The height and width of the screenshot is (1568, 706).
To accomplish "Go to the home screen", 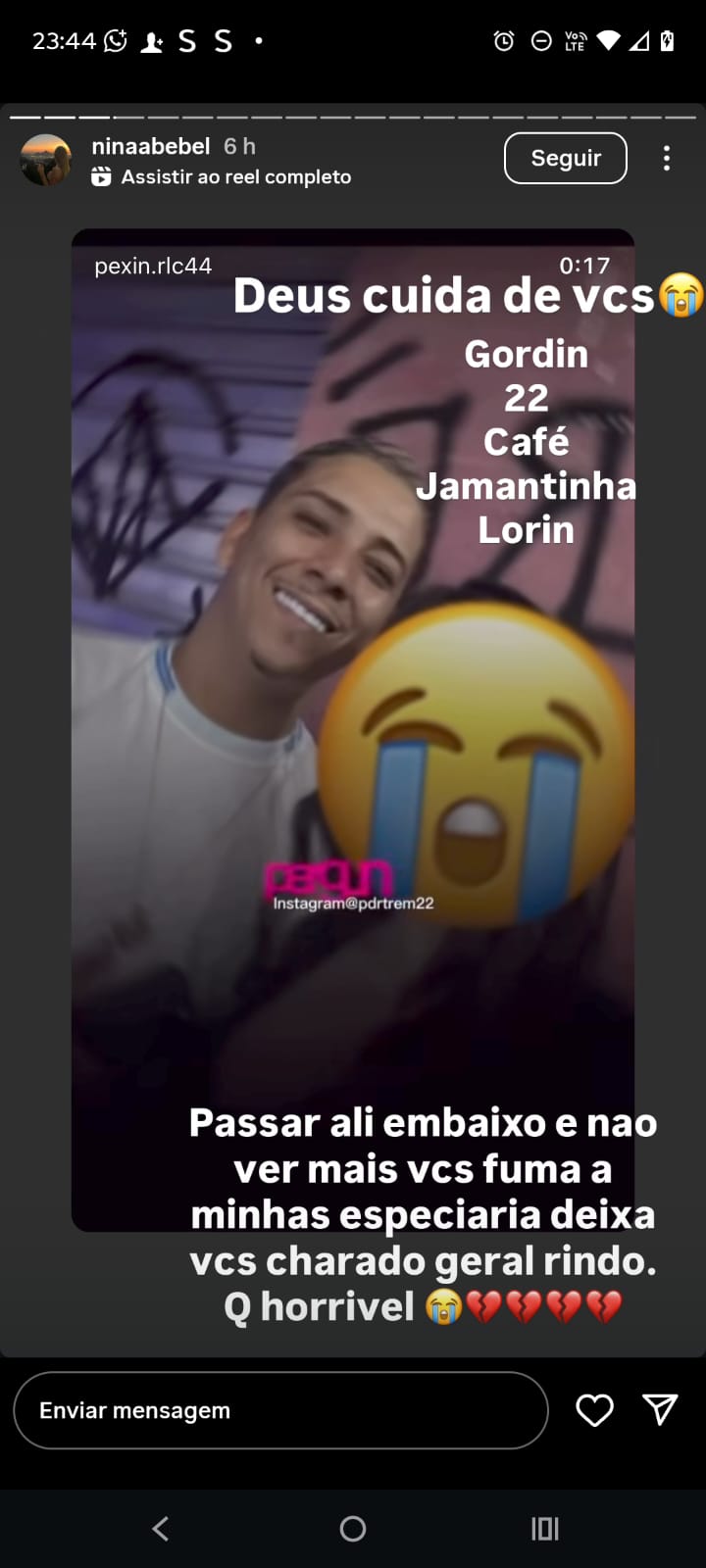I will click(x=353, y=1528).
